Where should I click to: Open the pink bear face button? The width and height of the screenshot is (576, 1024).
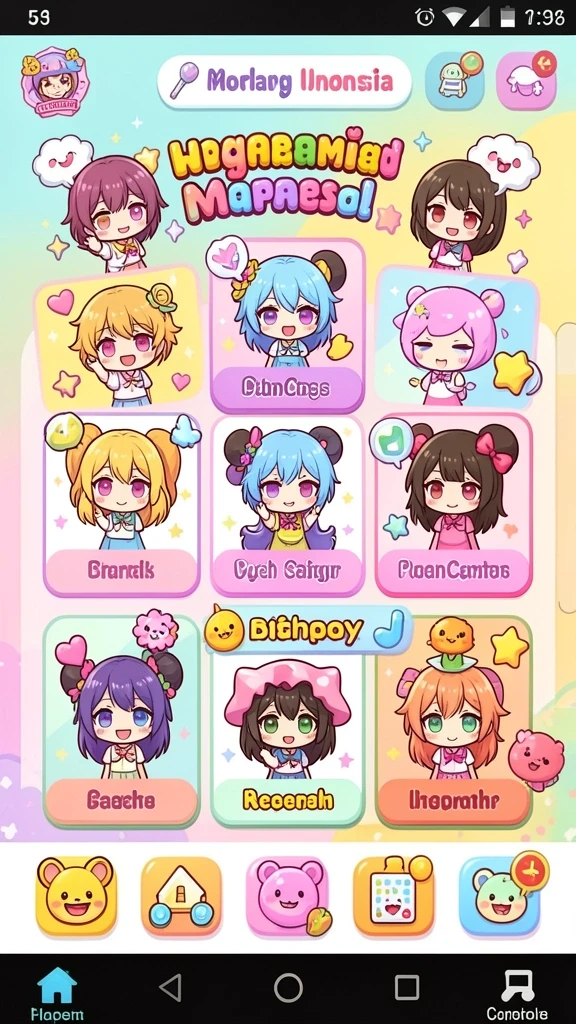tap(287, 897)
